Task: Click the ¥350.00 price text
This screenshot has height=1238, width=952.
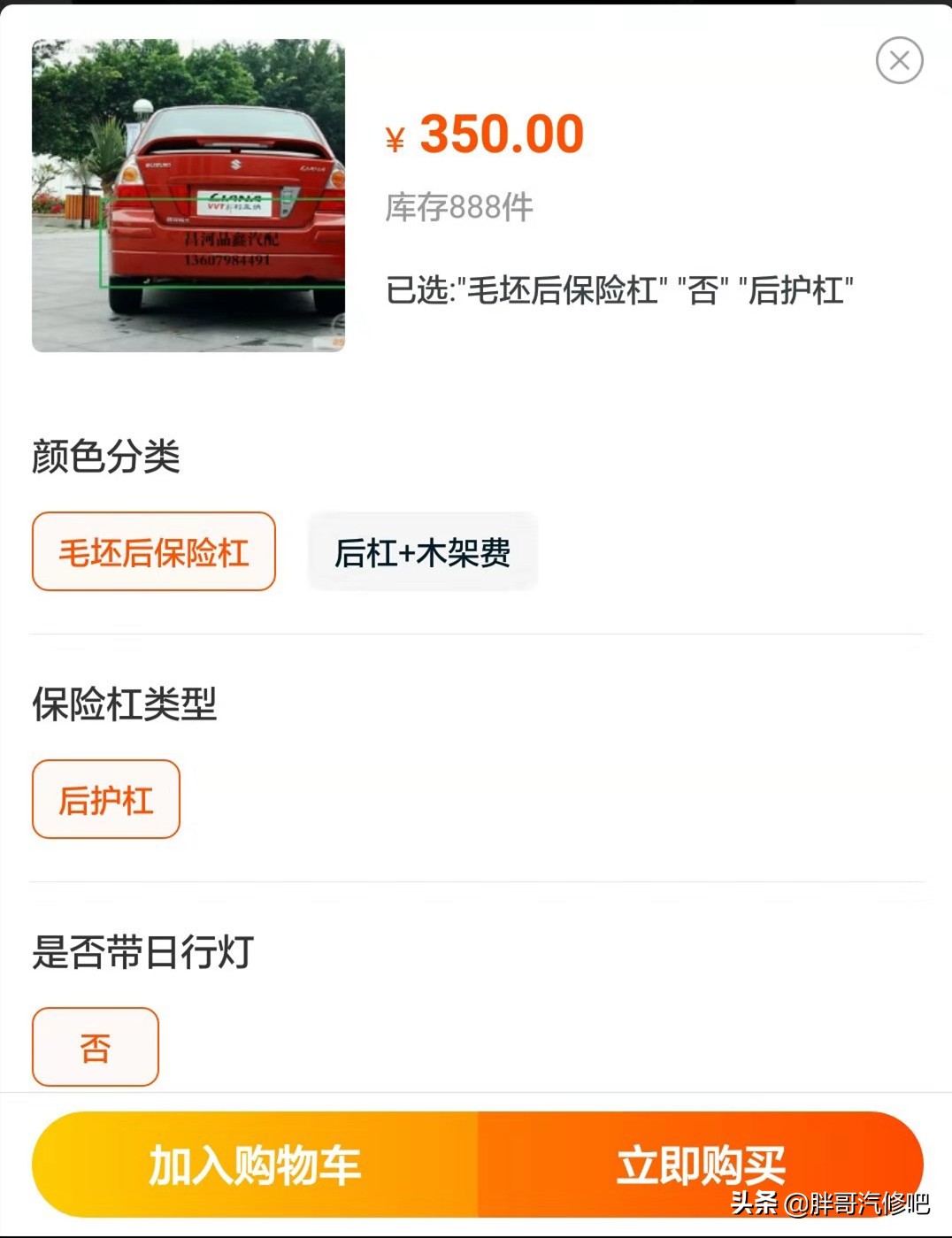Action: (485, 135)
